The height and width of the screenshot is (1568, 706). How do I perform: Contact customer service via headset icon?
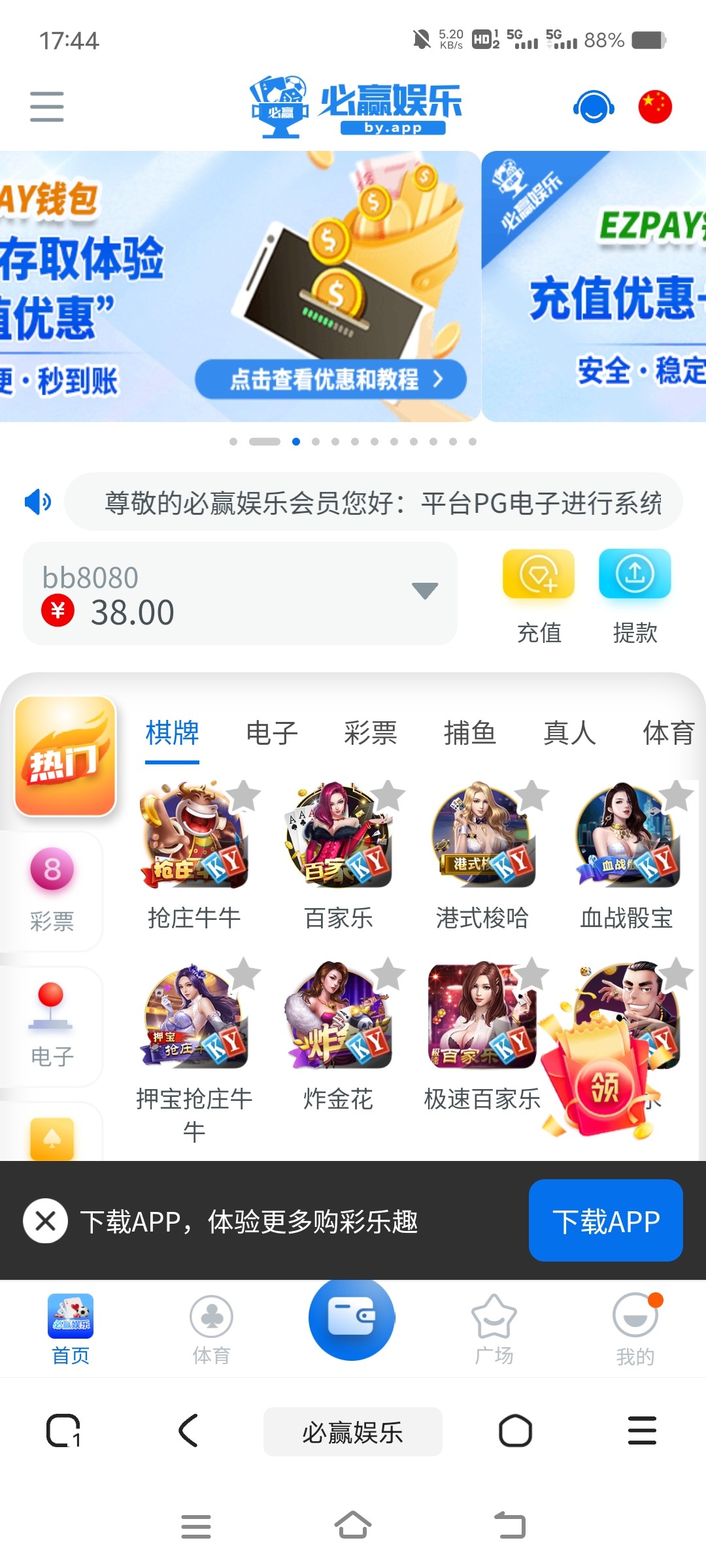click(x=593, y=107)
